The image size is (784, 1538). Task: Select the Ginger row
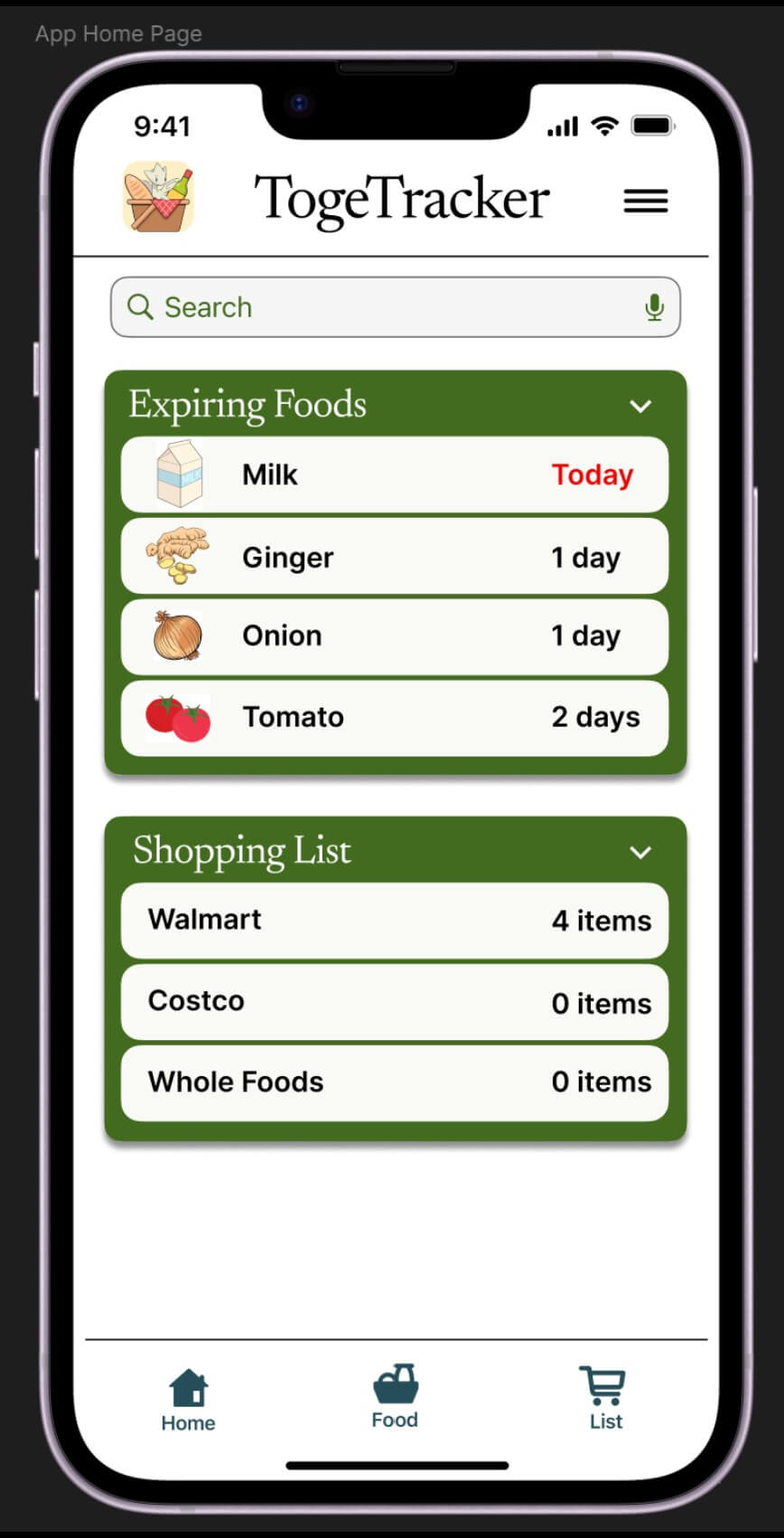click(395, 557)
